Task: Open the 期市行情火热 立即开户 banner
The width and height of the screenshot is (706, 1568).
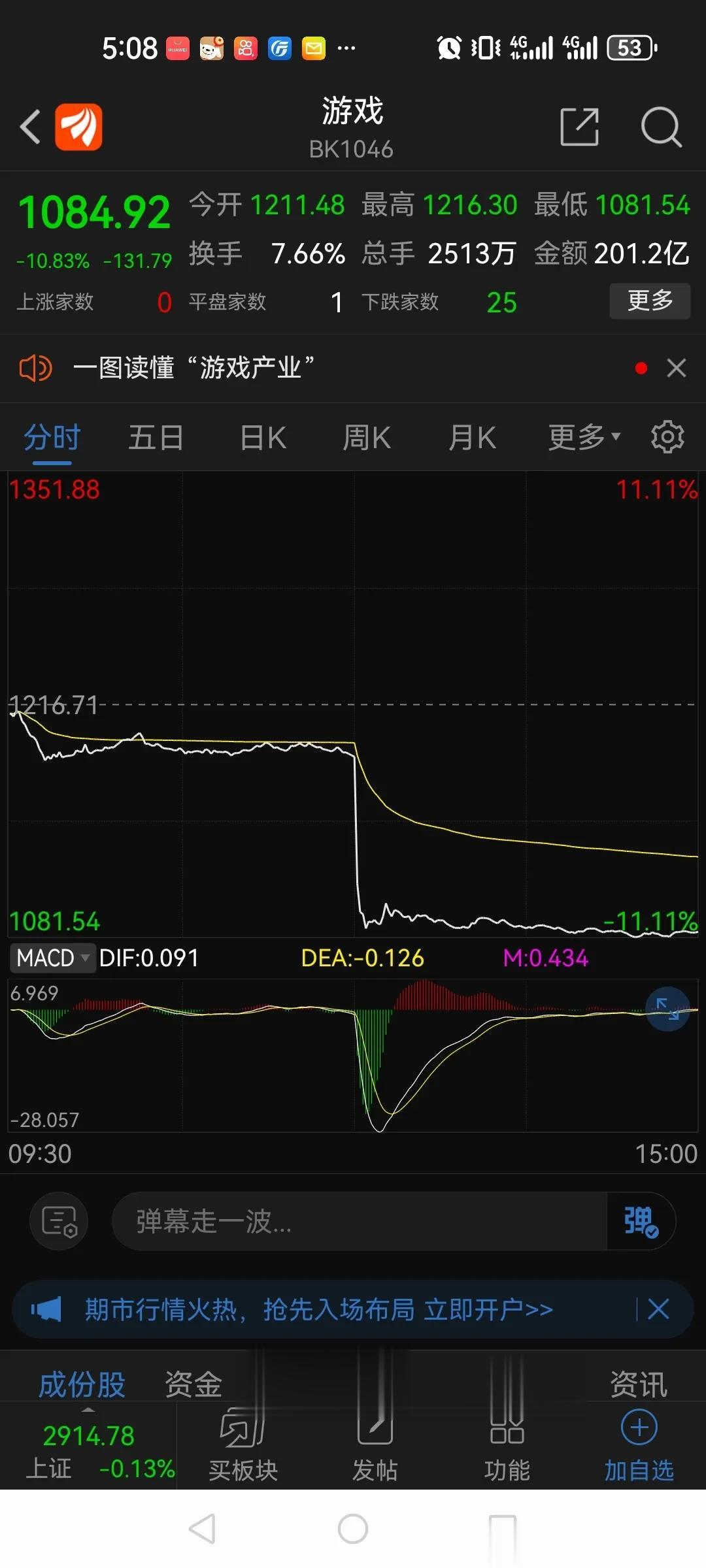Action: (x=318, y=1309)
